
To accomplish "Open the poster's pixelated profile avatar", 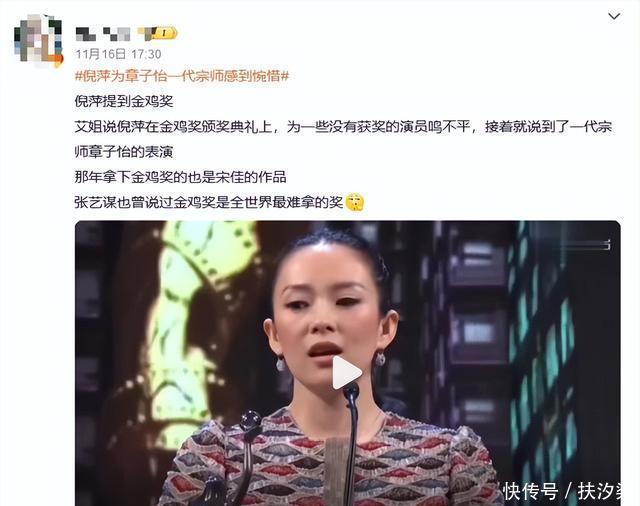I will coord(38,40).
